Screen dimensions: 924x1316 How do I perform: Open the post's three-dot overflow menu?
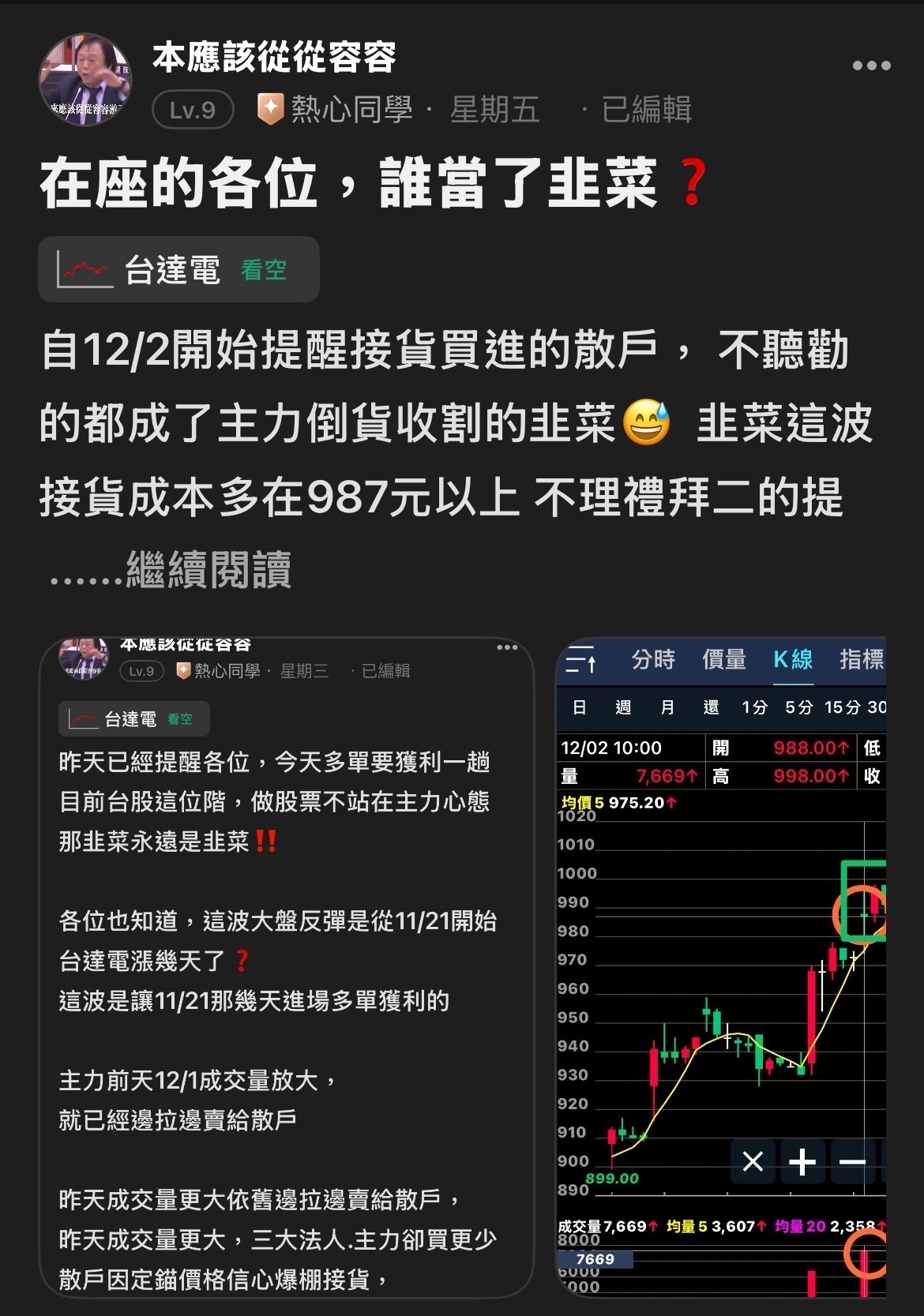[871, 66]
